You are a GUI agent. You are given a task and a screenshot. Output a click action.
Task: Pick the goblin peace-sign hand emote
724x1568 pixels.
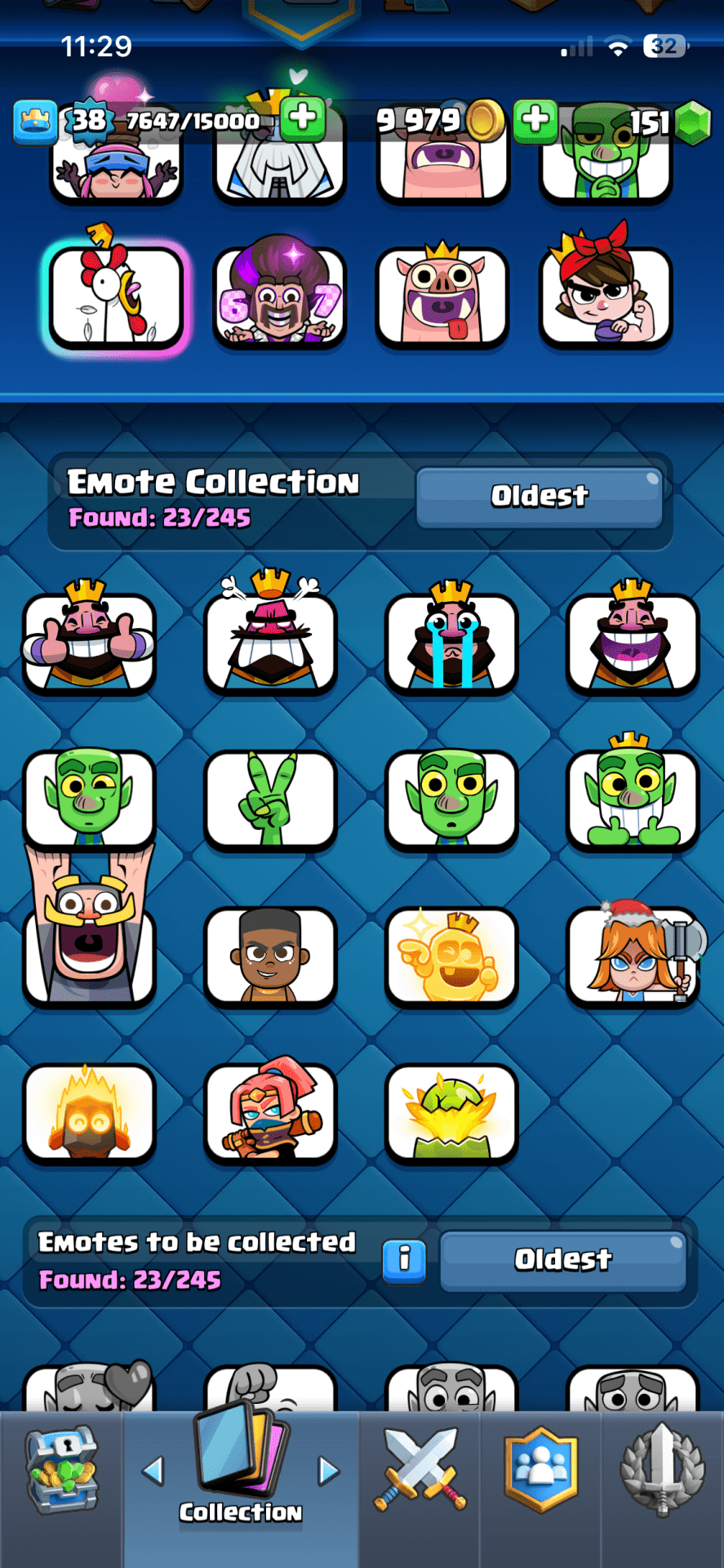[x=270, y=800]
